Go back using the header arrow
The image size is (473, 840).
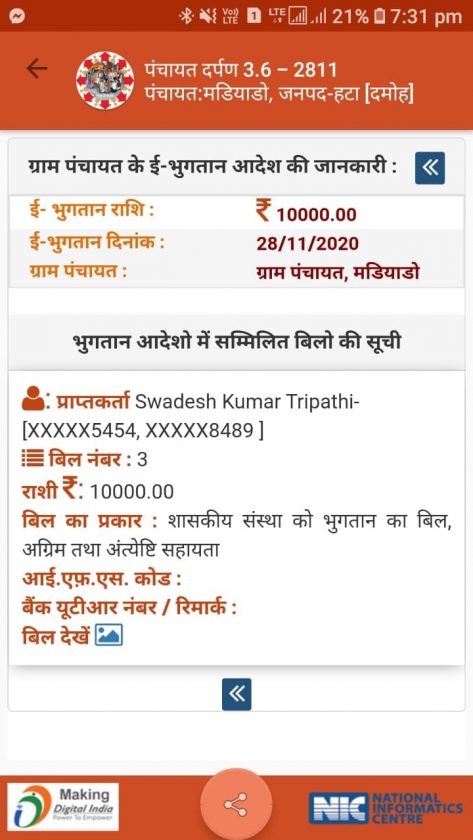pos(37,69)
